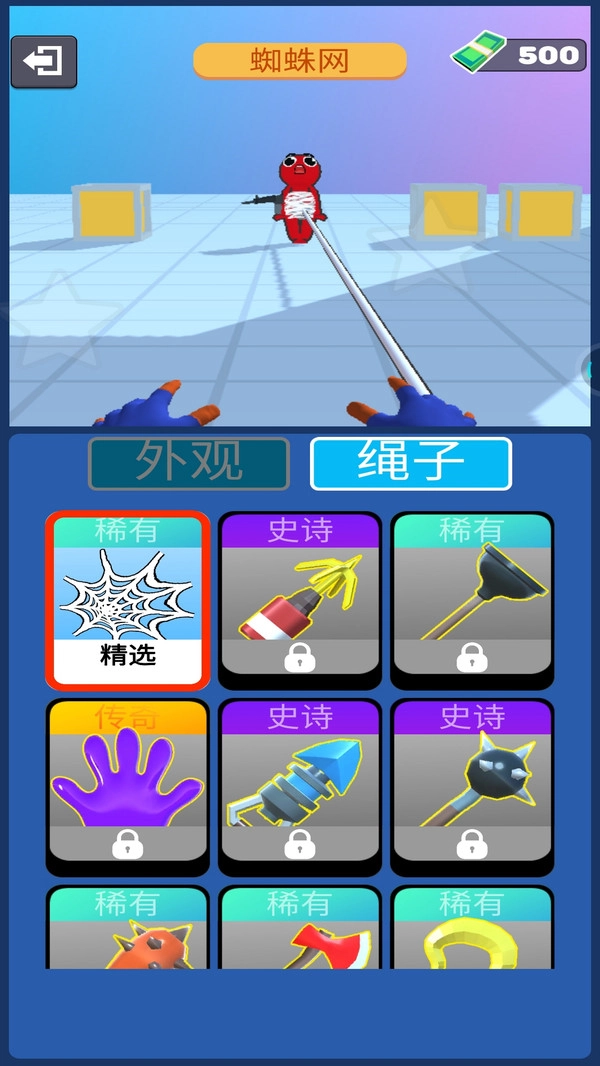Select the spider web rope item
This screenshot has height=1066, width=600.
coord(128,602)
